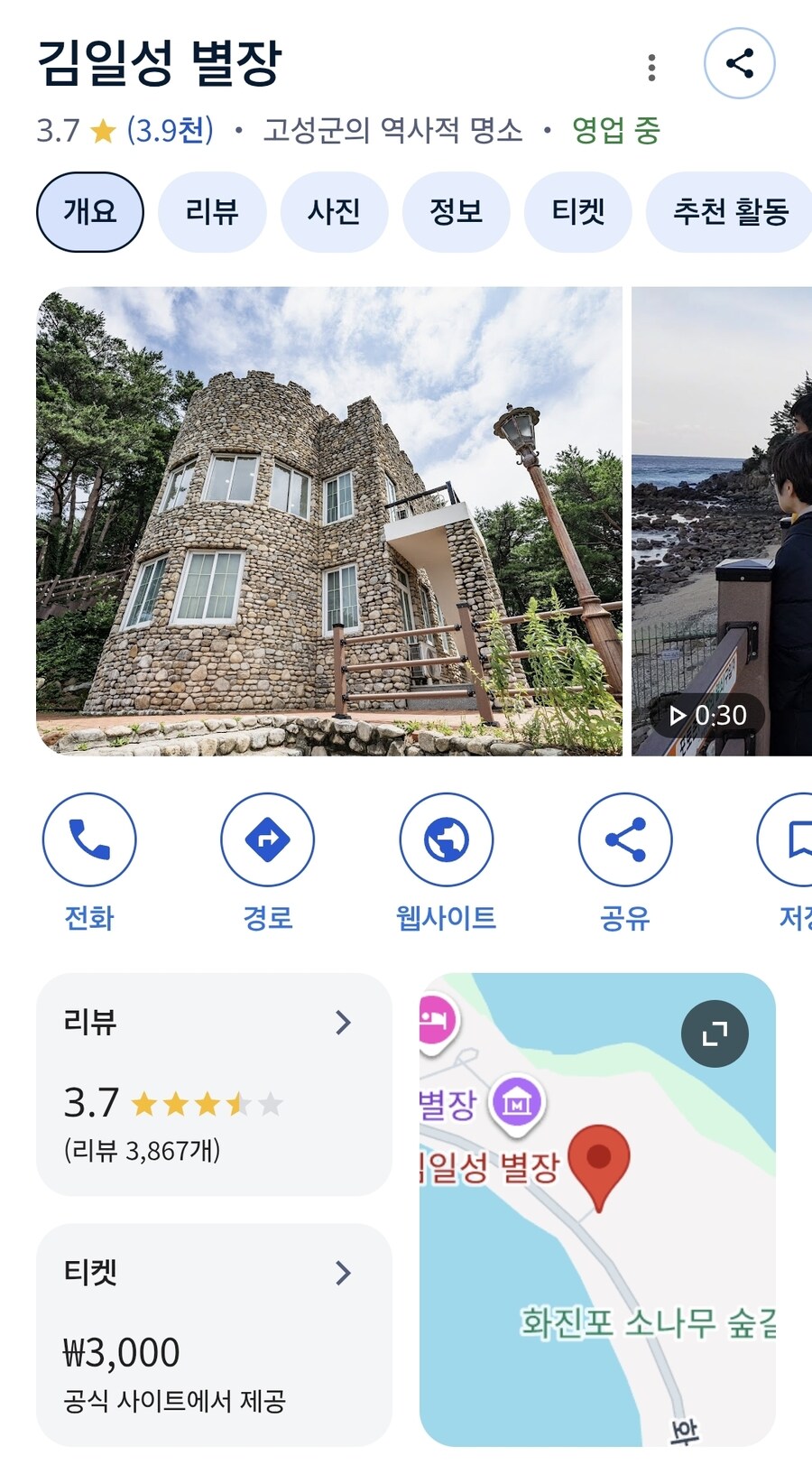
Task: Tap the 공유 share icon below photos
Action: pyautogui.click(x=624, y=839)
